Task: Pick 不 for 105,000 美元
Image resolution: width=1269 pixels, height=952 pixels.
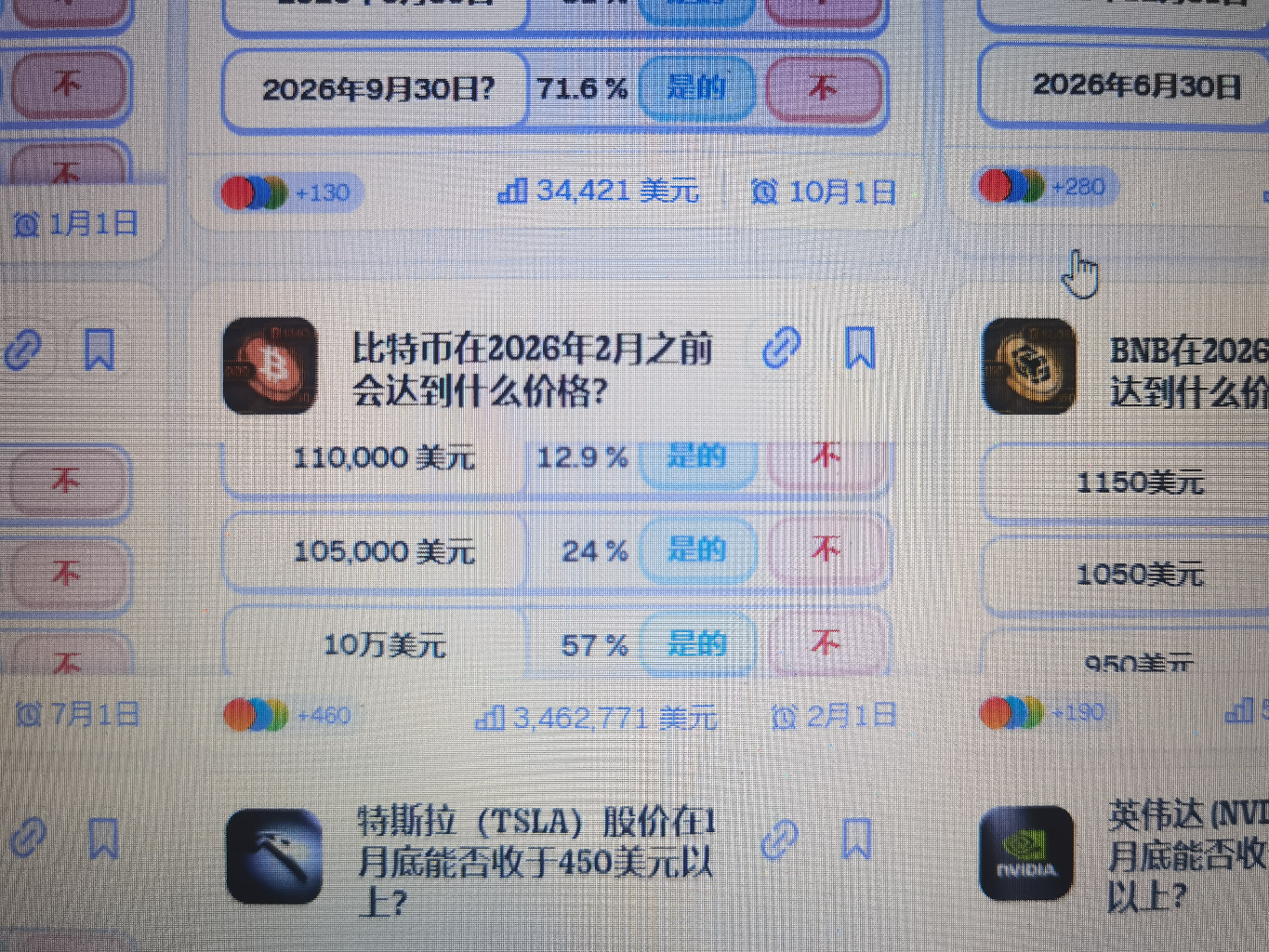Action: [x=826, y=550]
